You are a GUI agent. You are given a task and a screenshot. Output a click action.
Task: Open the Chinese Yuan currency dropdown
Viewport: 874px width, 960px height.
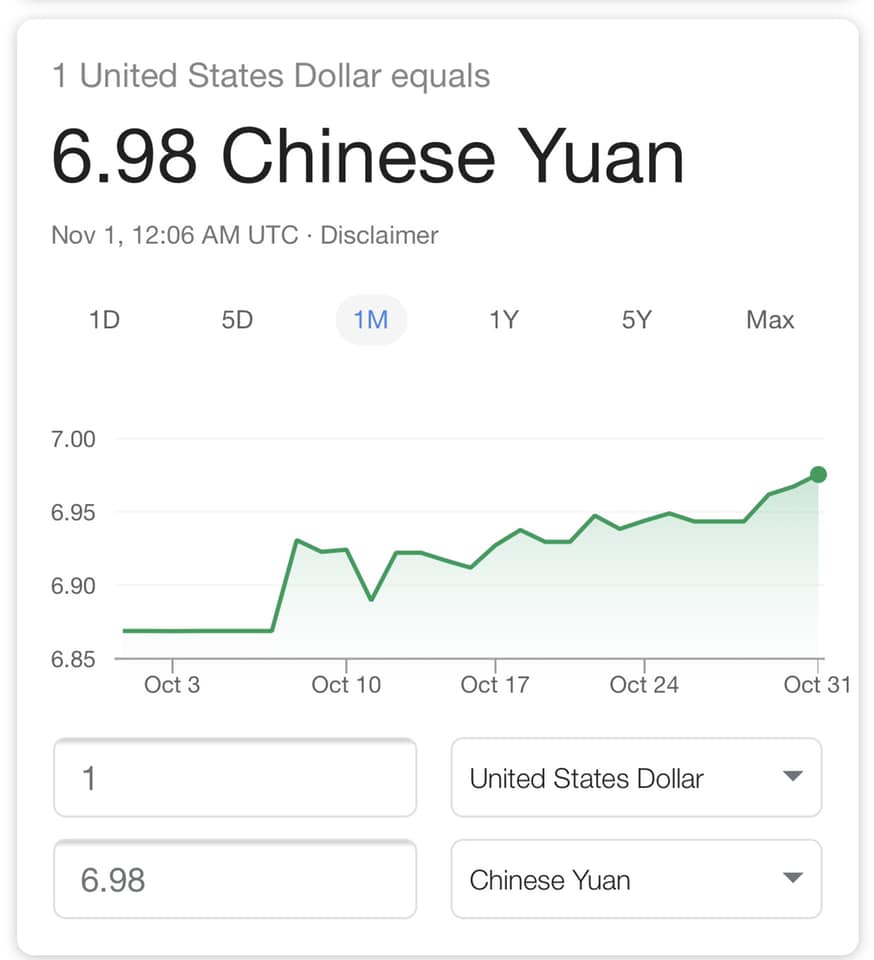pyautogui.click(x=636, y=880)
